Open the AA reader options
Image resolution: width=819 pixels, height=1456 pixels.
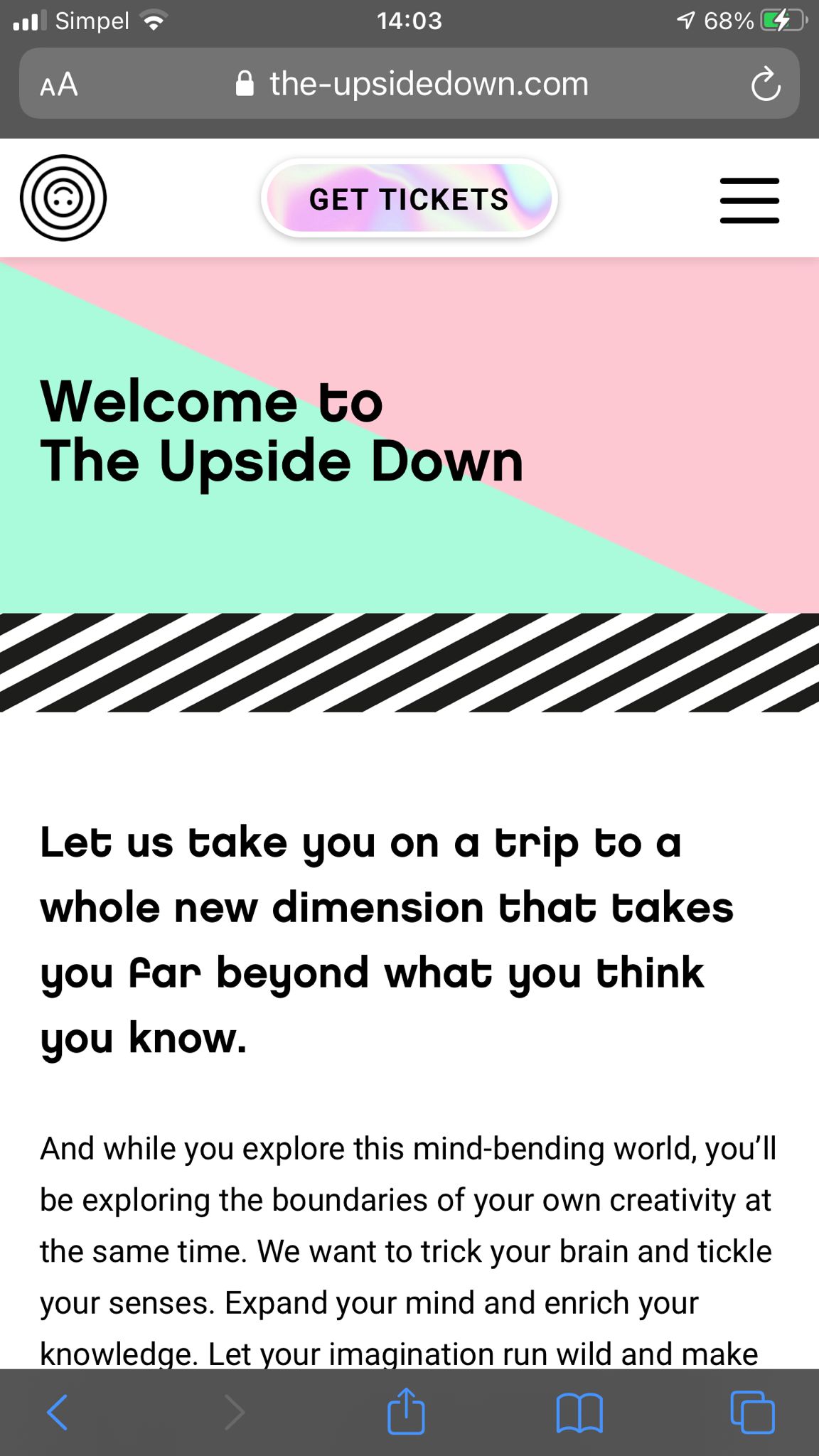click(x=59, y=85)
